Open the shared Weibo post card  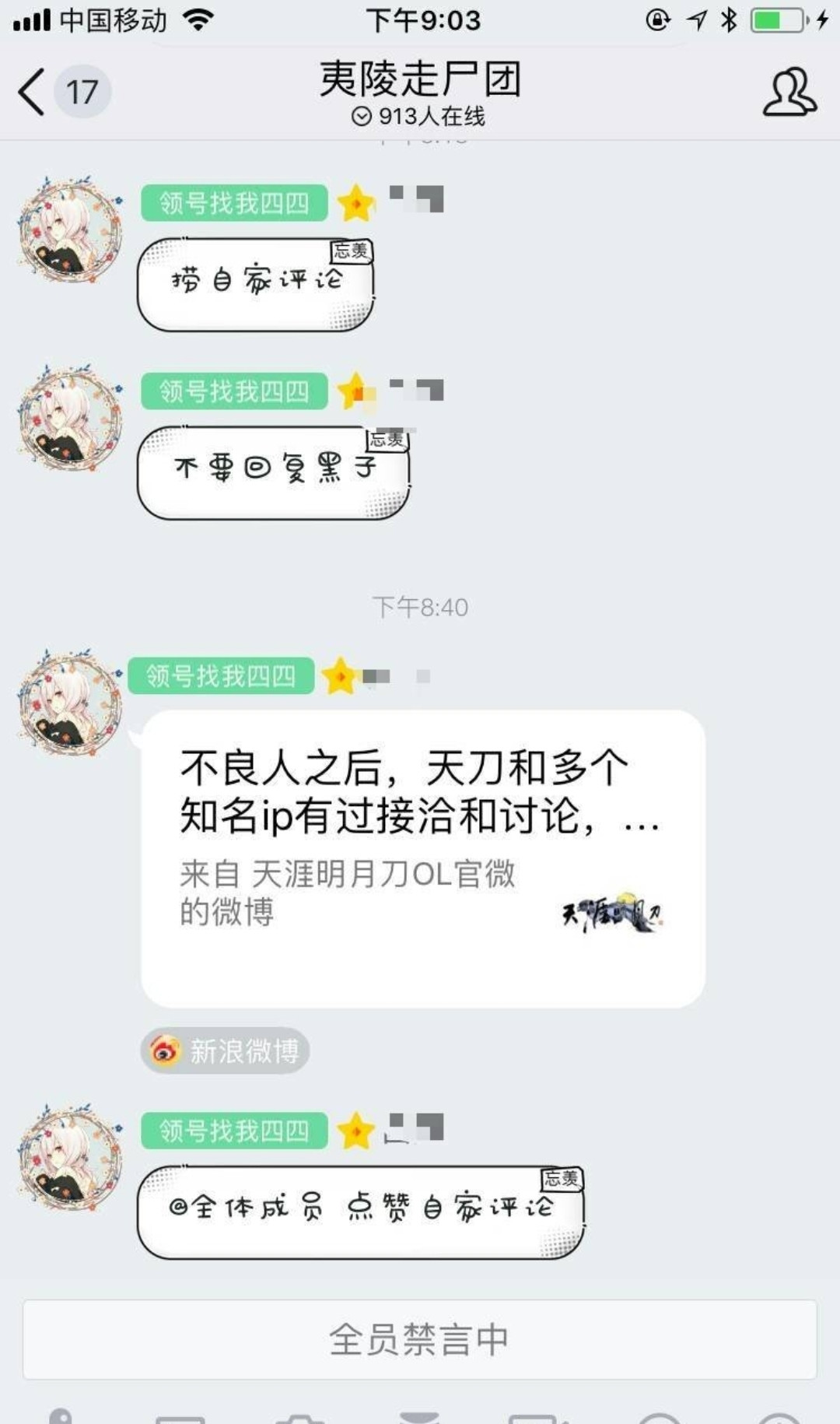click(422, 858)
